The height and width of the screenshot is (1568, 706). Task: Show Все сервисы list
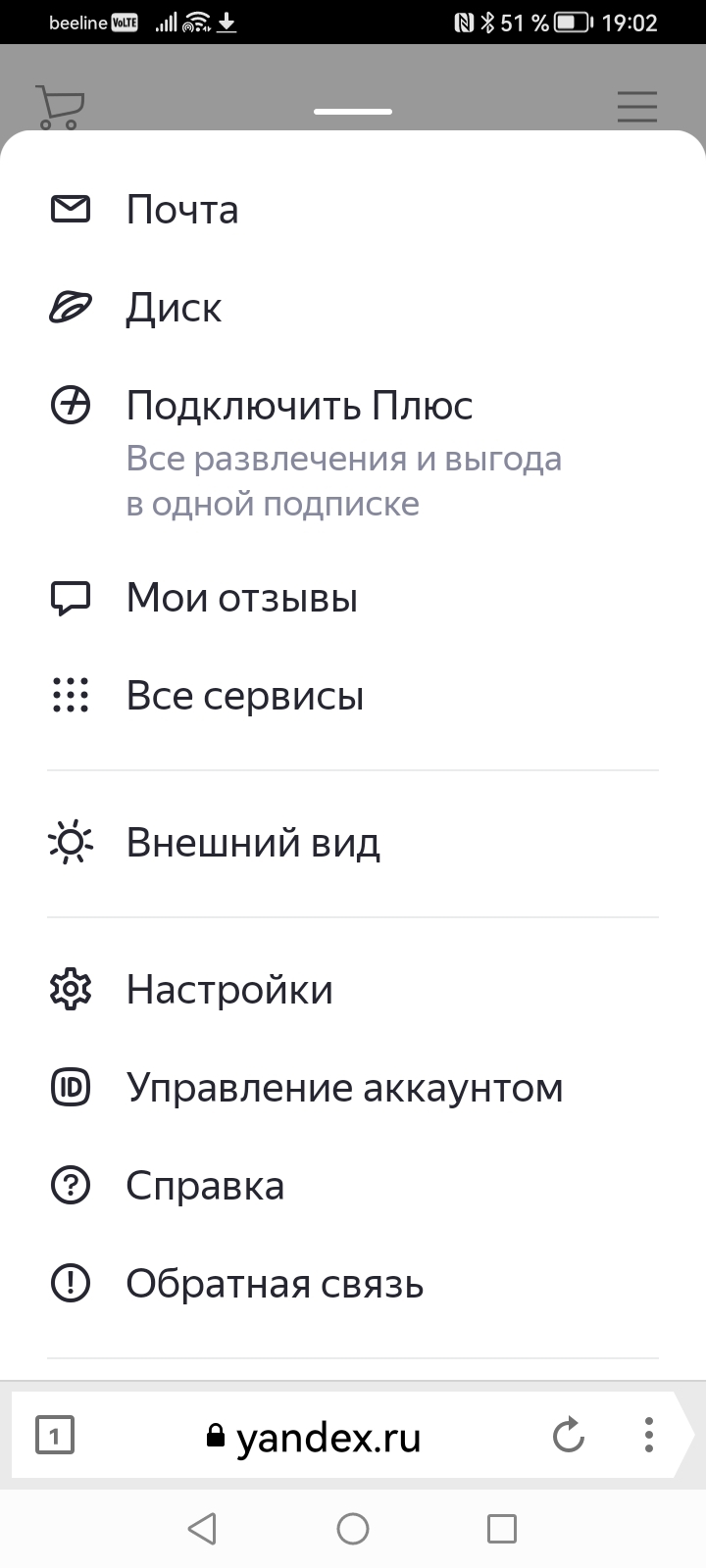(x=245, y=696)
